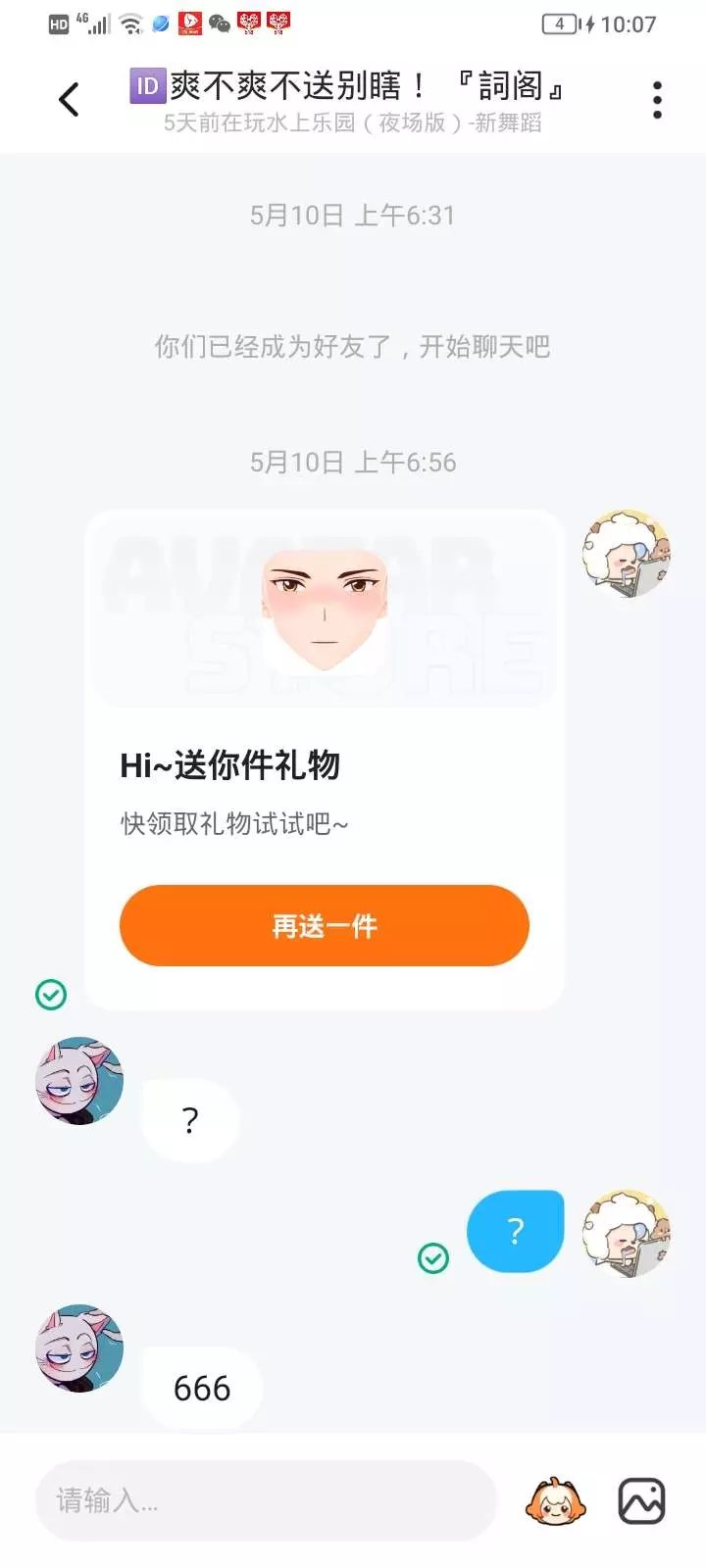The image size is (706, 1568).
Task: Open the three-dot overflow menu
Action: pos(657,100)
